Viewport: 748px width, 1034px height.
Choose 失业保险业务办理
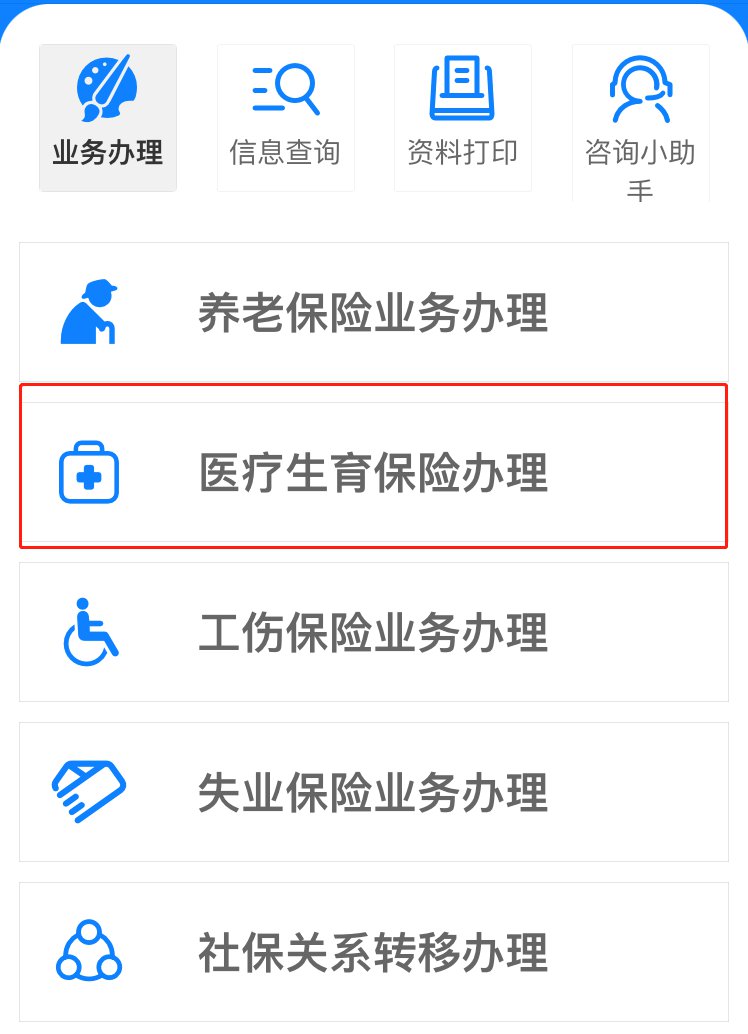click(x=373, y=792)
